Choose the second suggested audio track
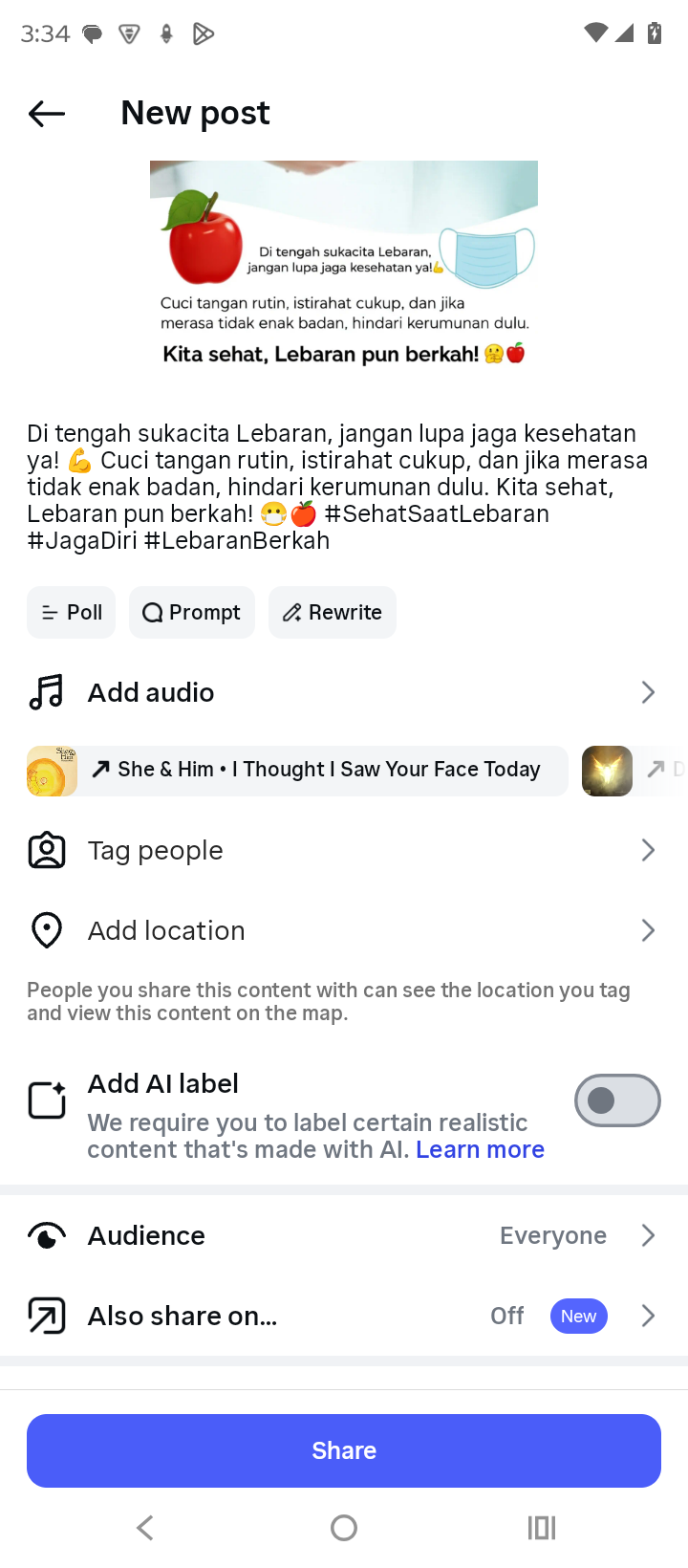688x1568 pixels. point(631,771)
